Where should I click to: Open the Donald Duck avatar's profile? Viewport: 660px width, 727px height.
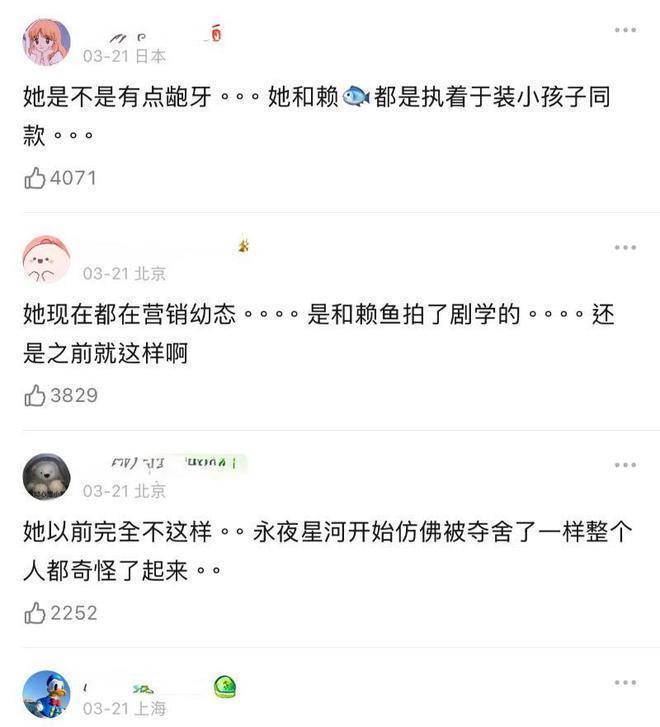coord(46,694)
